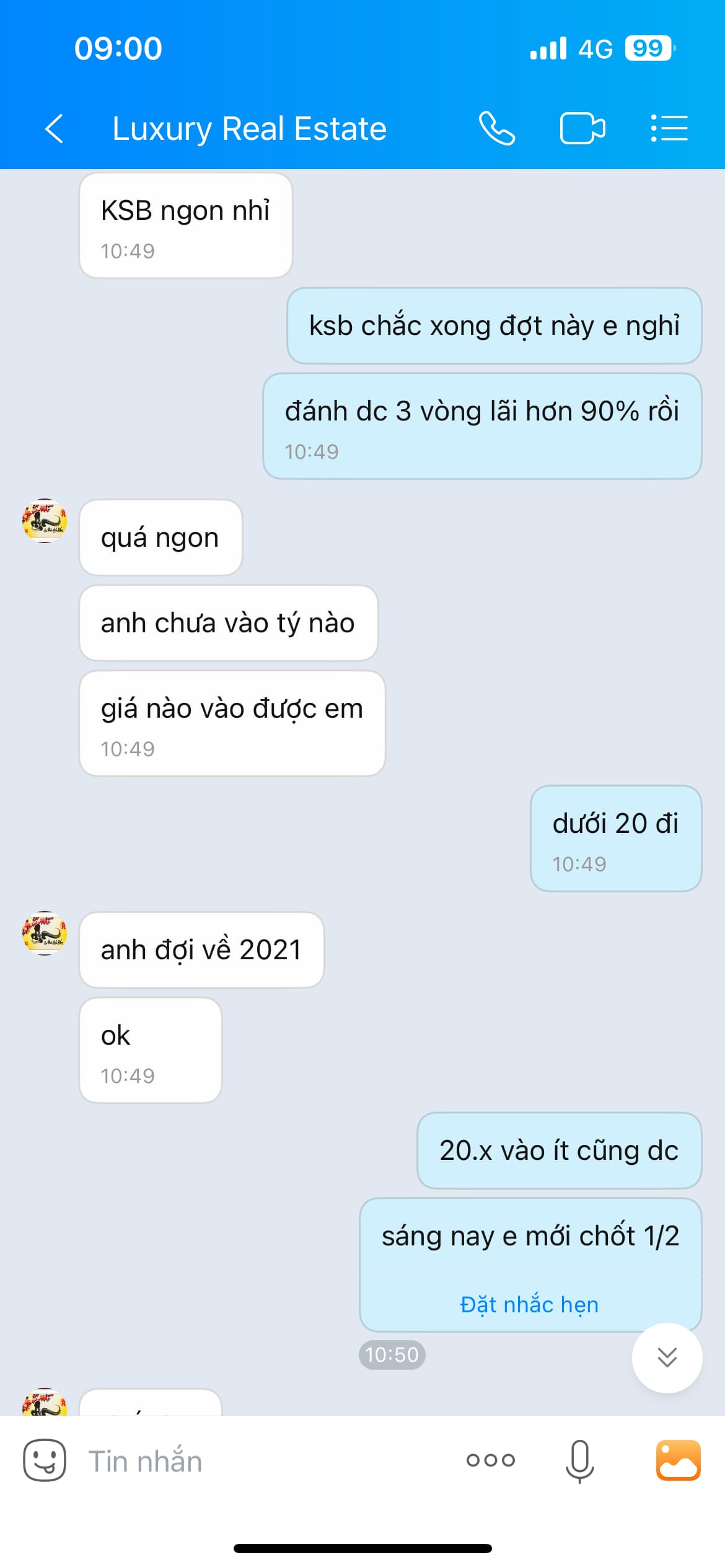Viewport: 725px width, 1568px height.
Task: Open sender's avatar next to "quá ngon"
Action: click(x=45, y=521)
